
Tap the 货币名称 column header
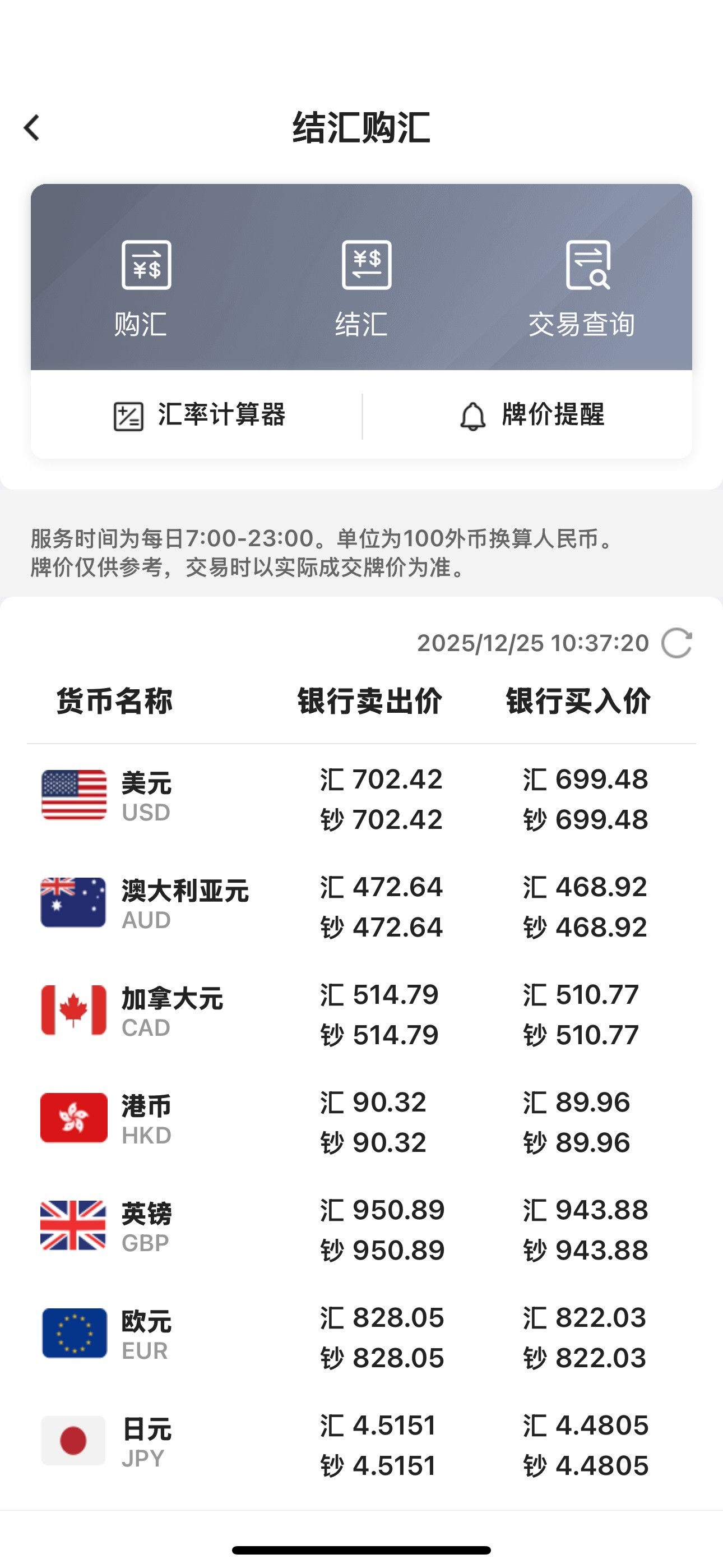(113, 701)
